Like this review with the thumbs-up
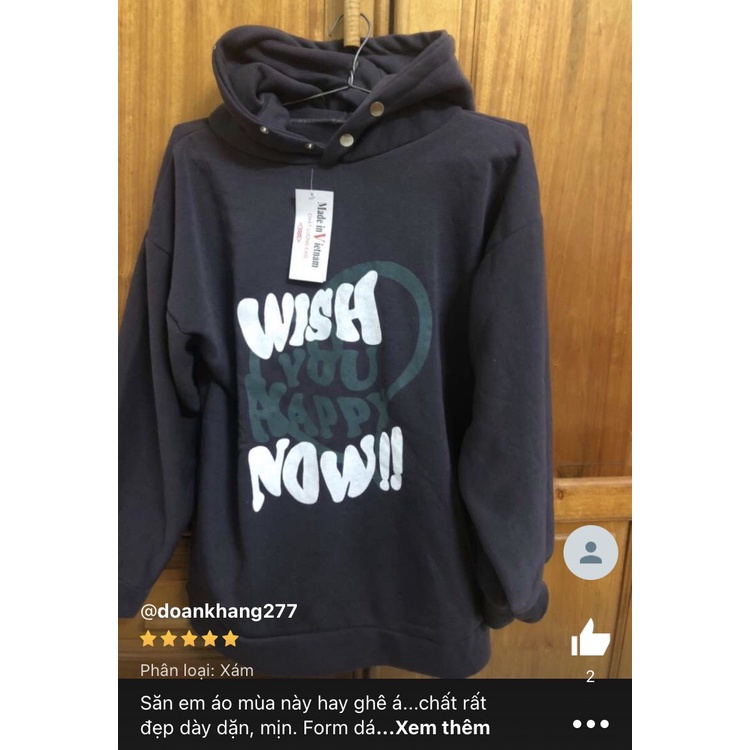Image resolution: width=750 pixels, height=750 pixels. 590,637
